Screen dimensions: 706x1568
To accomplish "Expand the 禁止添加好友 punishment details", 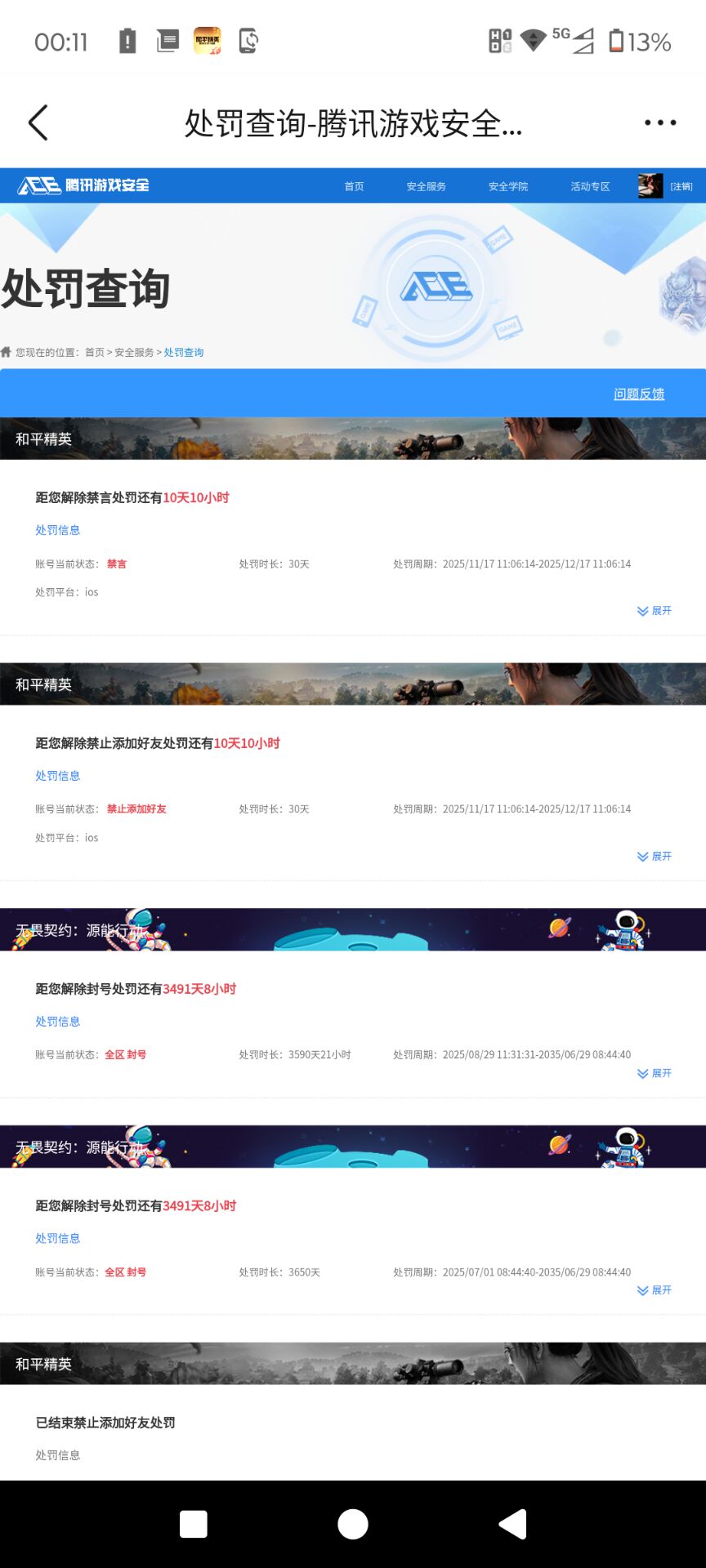I will [655, 857].
